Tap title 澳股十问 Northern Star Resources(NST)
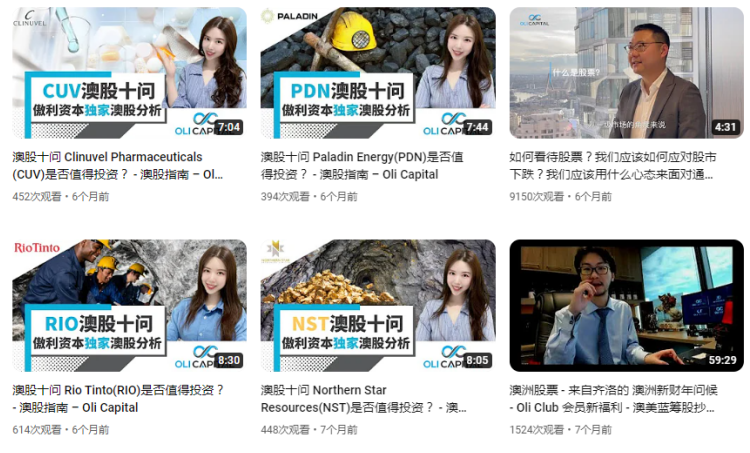The width and height of the screenshot is (750, 453). pos(364,398)
